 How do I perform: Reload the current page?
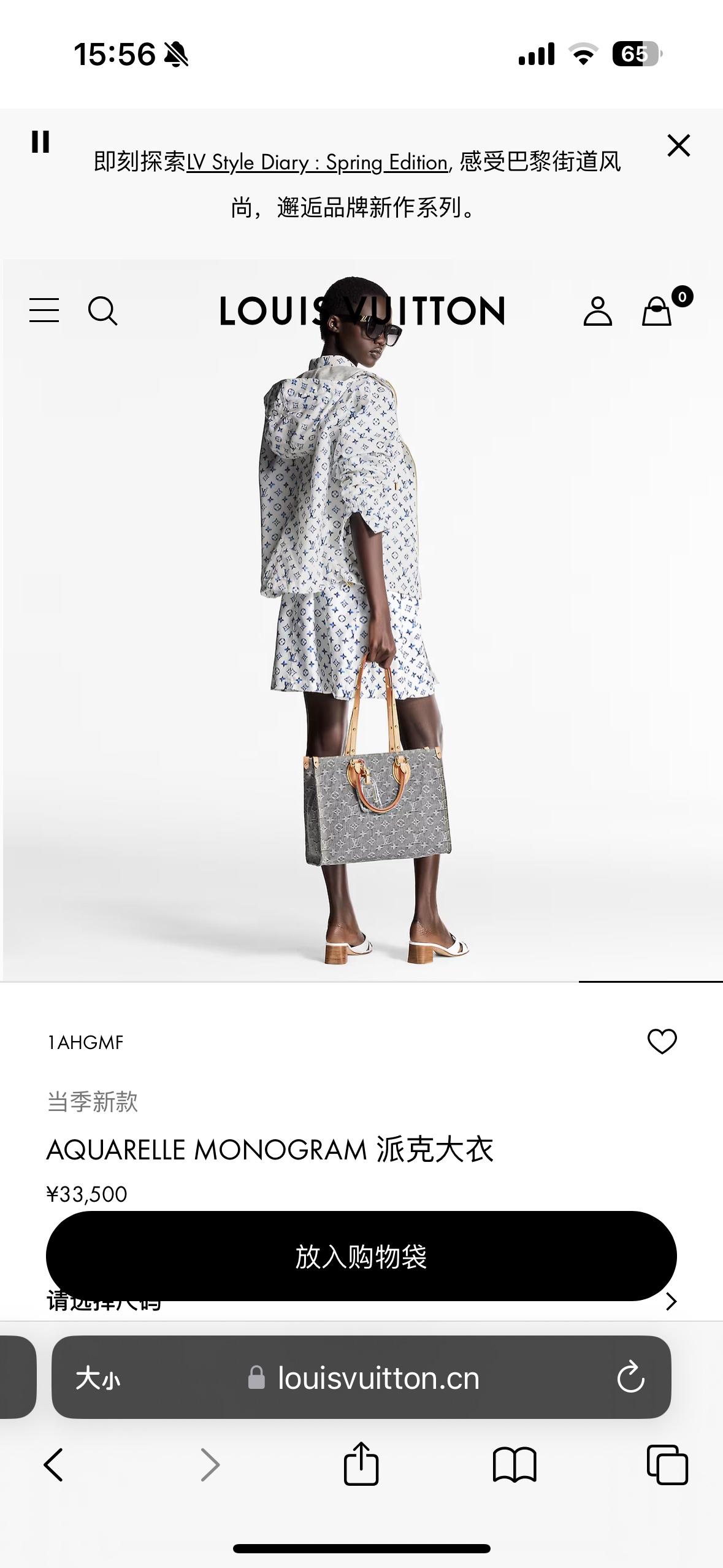point(630,1378)
